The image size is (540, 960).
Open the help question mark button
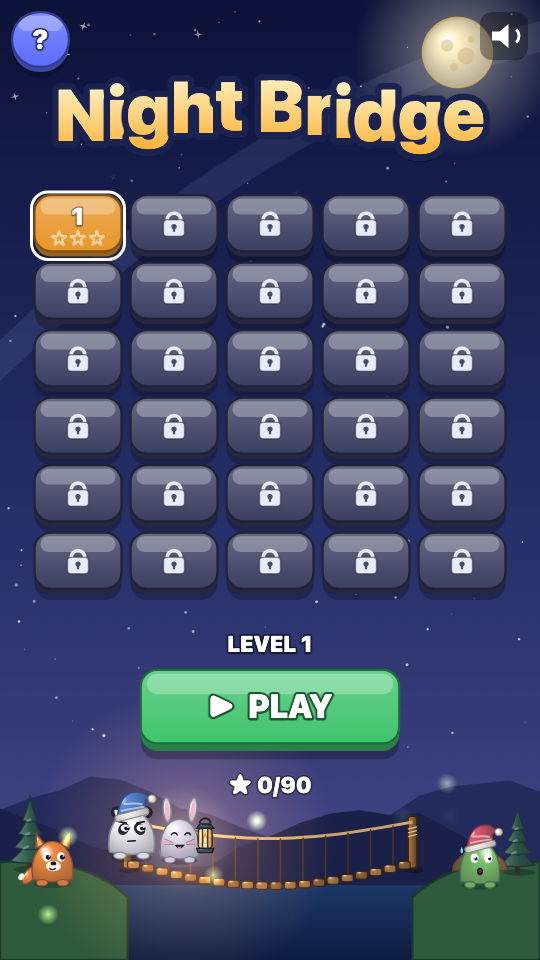point(40,40)
